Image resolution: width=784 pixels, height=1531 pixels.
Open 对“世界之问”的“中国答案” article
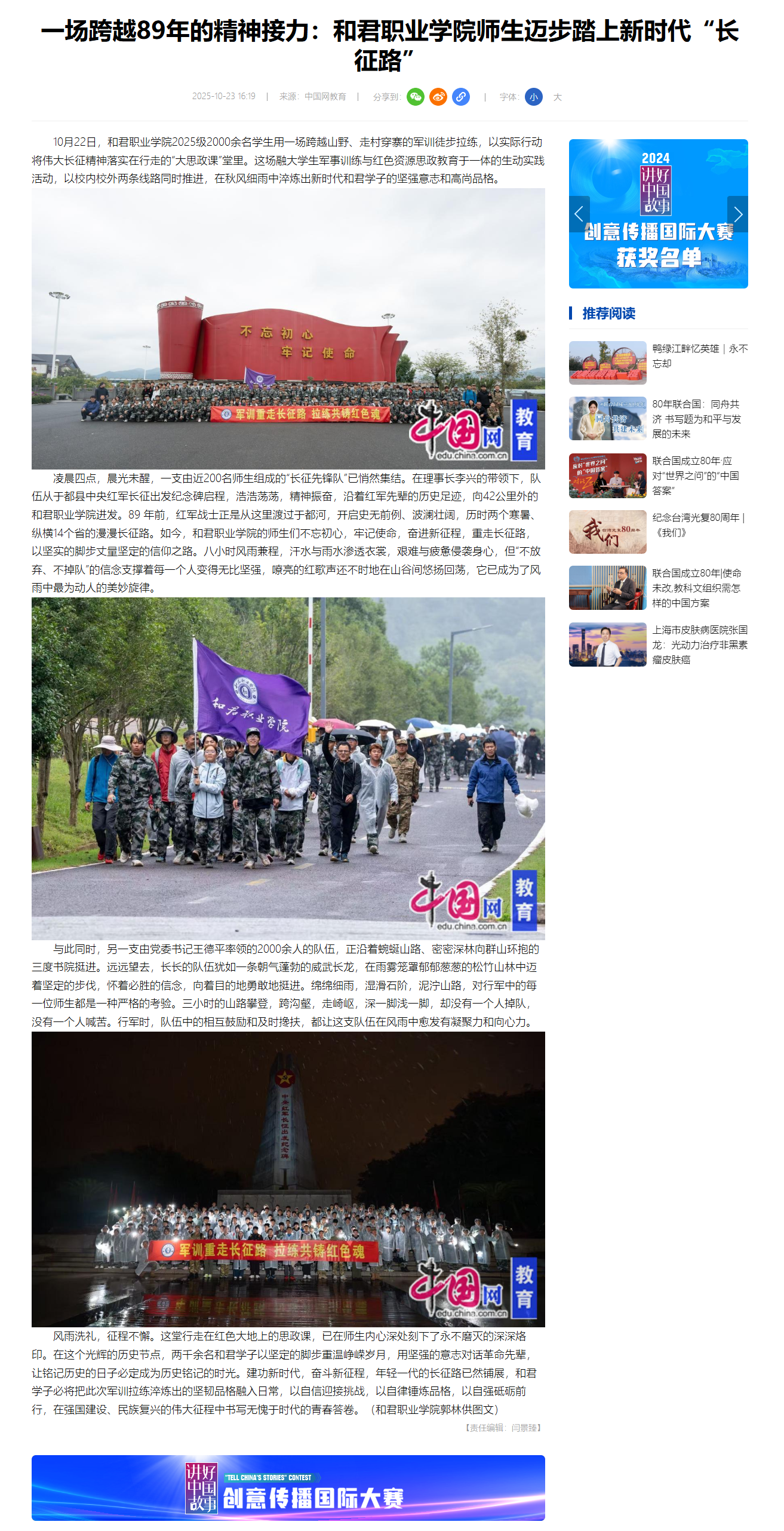[x=695, y=475]
